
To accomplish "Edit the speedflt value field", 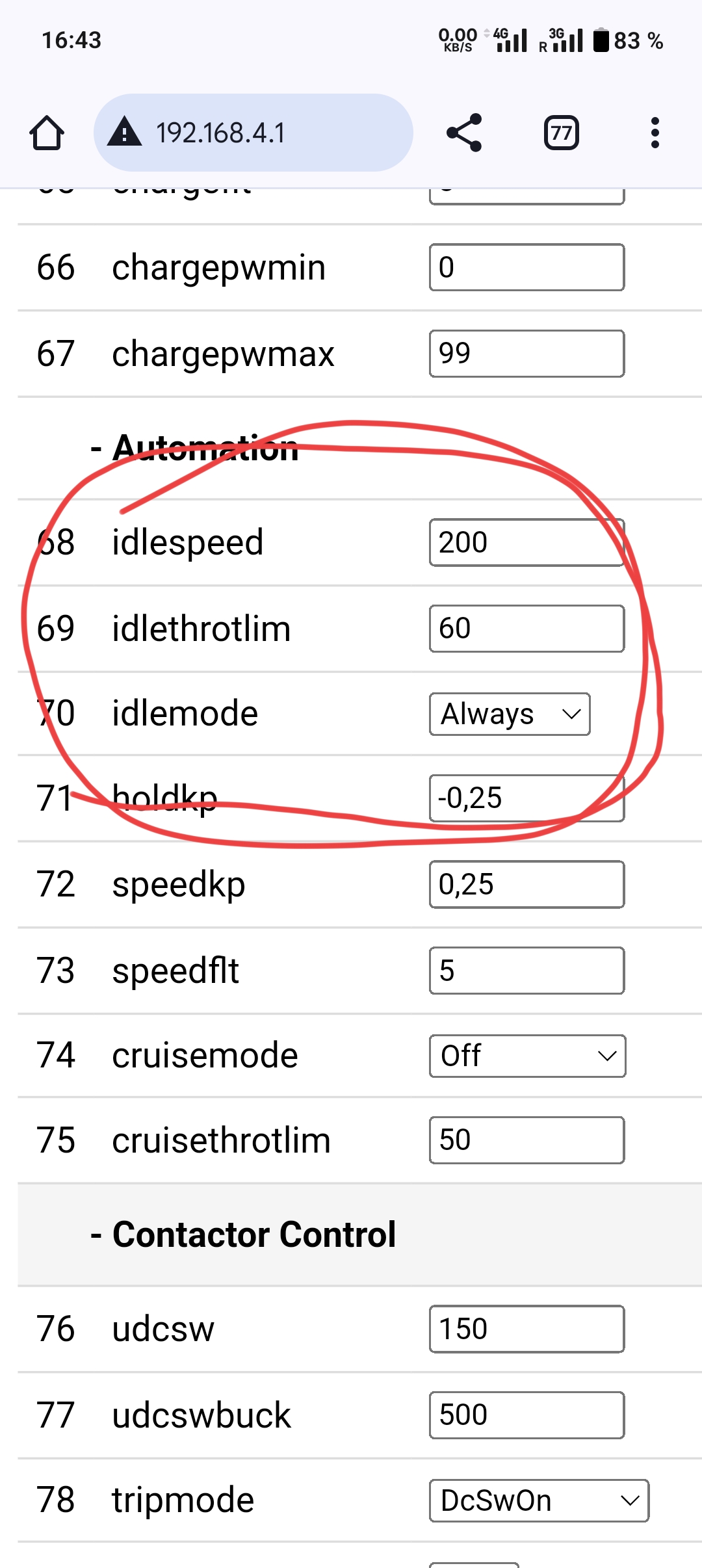I will click(526, 971).
